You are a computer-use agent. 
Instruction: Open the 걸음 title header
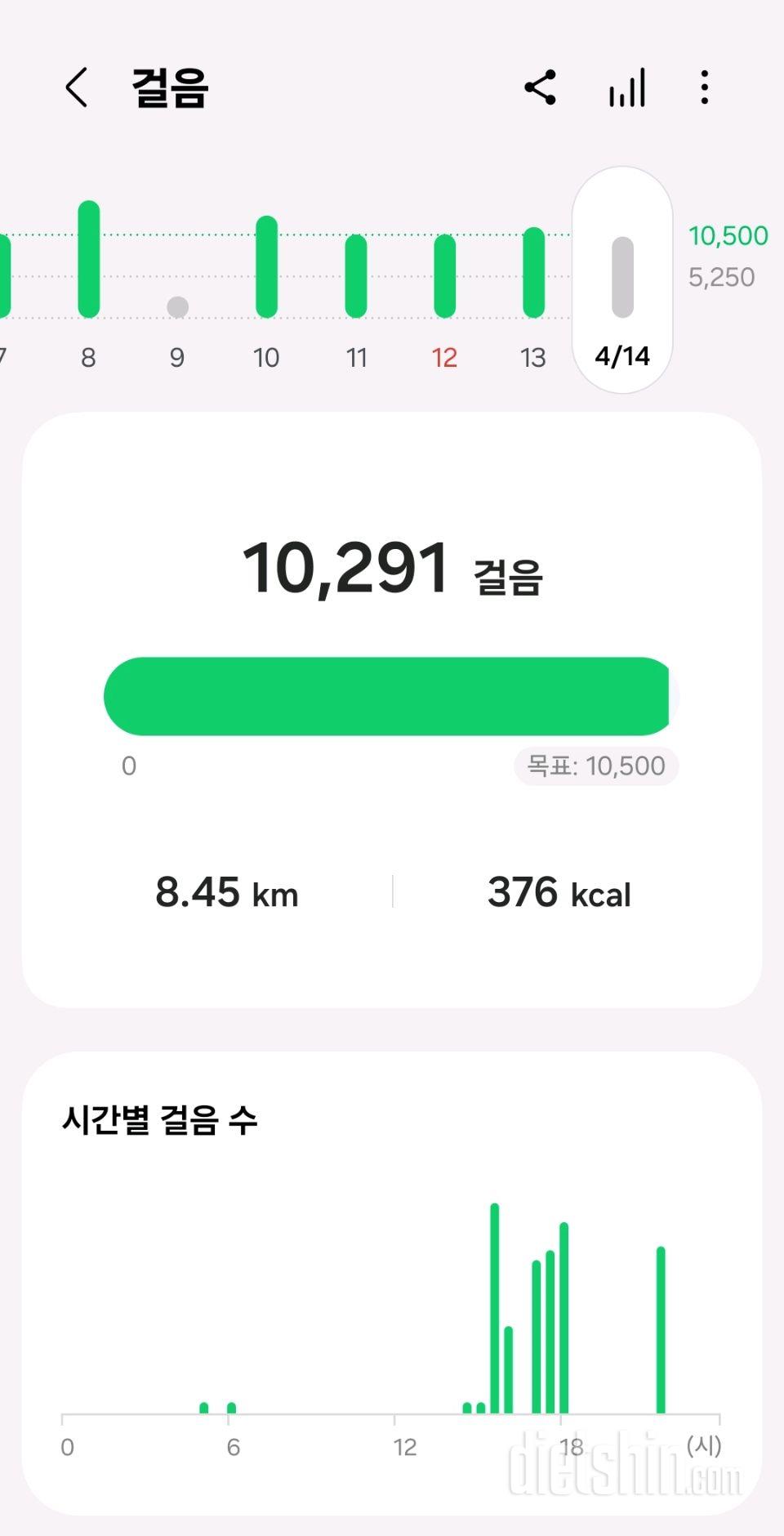(166, 87)
